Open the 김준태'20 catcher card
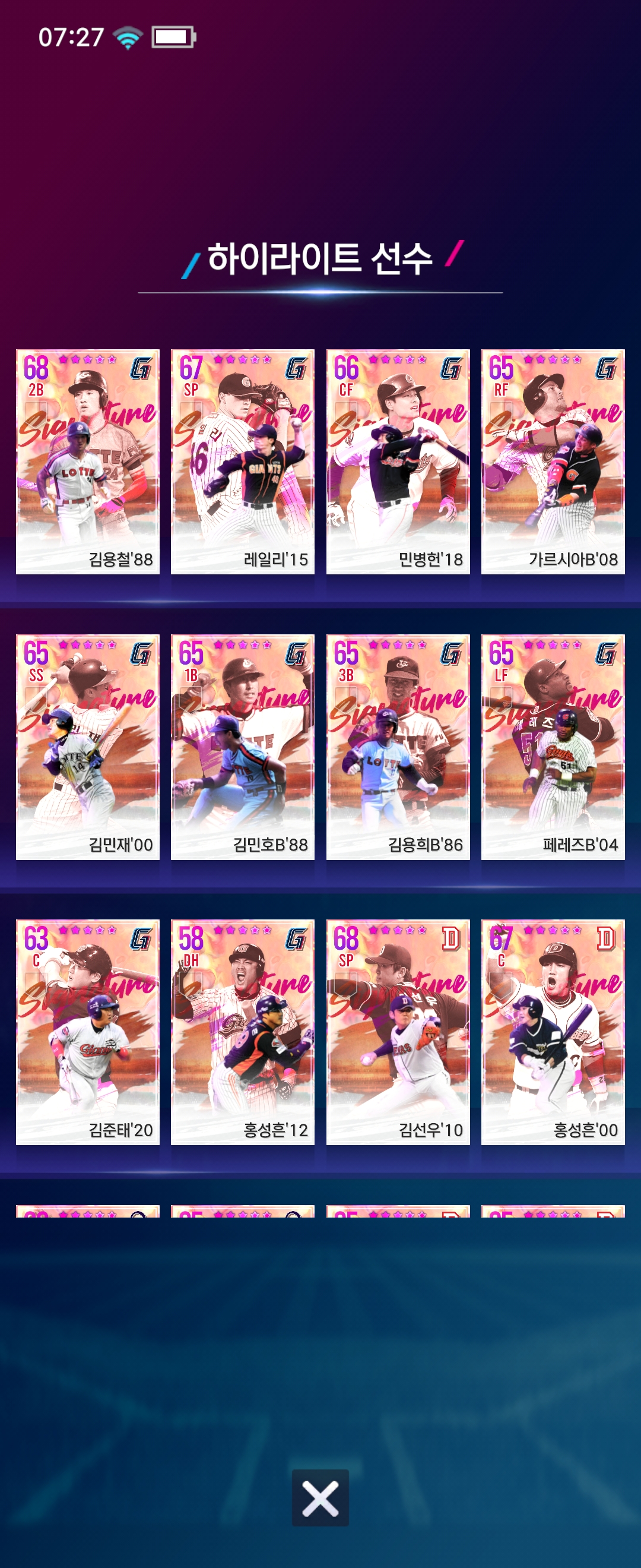 click(88, 1032)
